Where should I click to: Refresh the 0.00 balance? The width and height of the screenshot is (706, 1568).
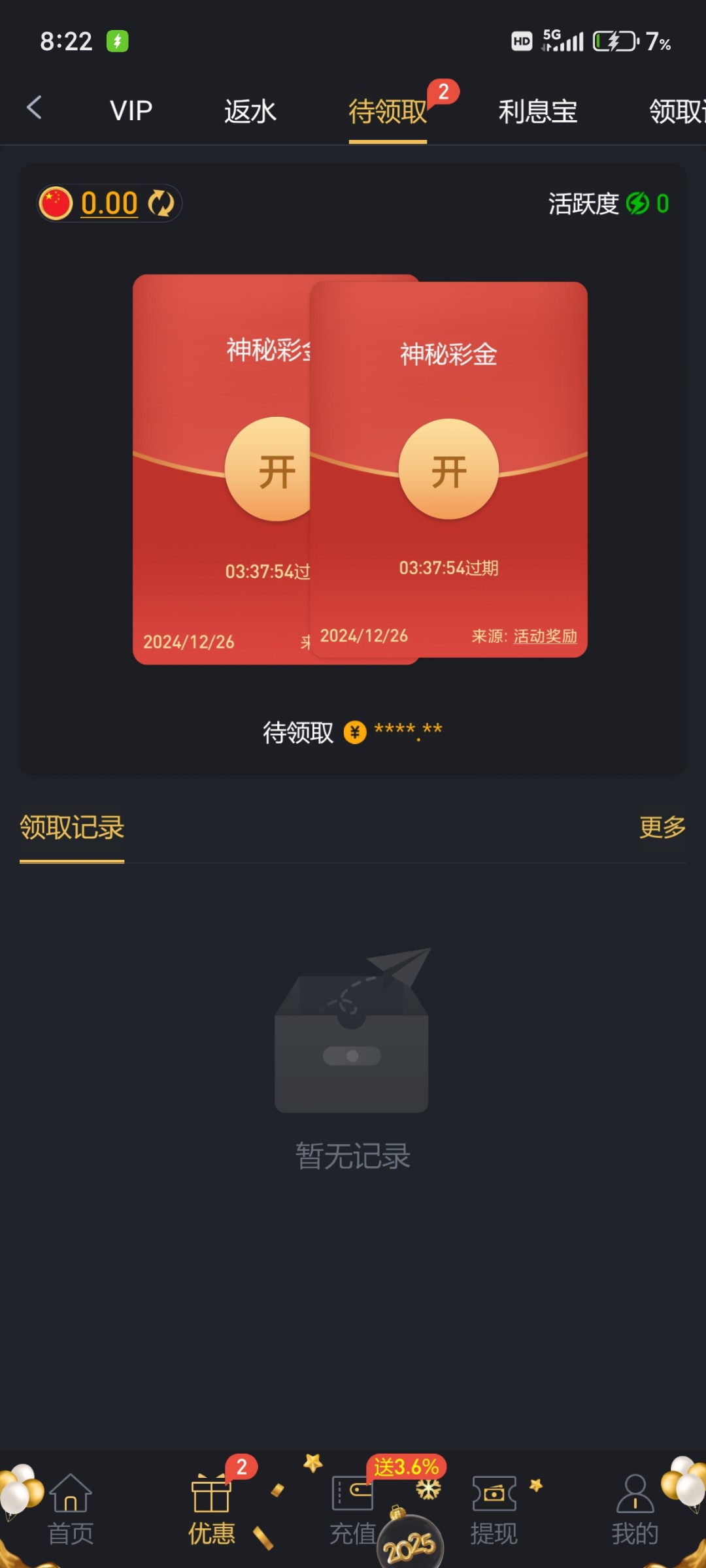pyautogui.click(x=161, y=203)
